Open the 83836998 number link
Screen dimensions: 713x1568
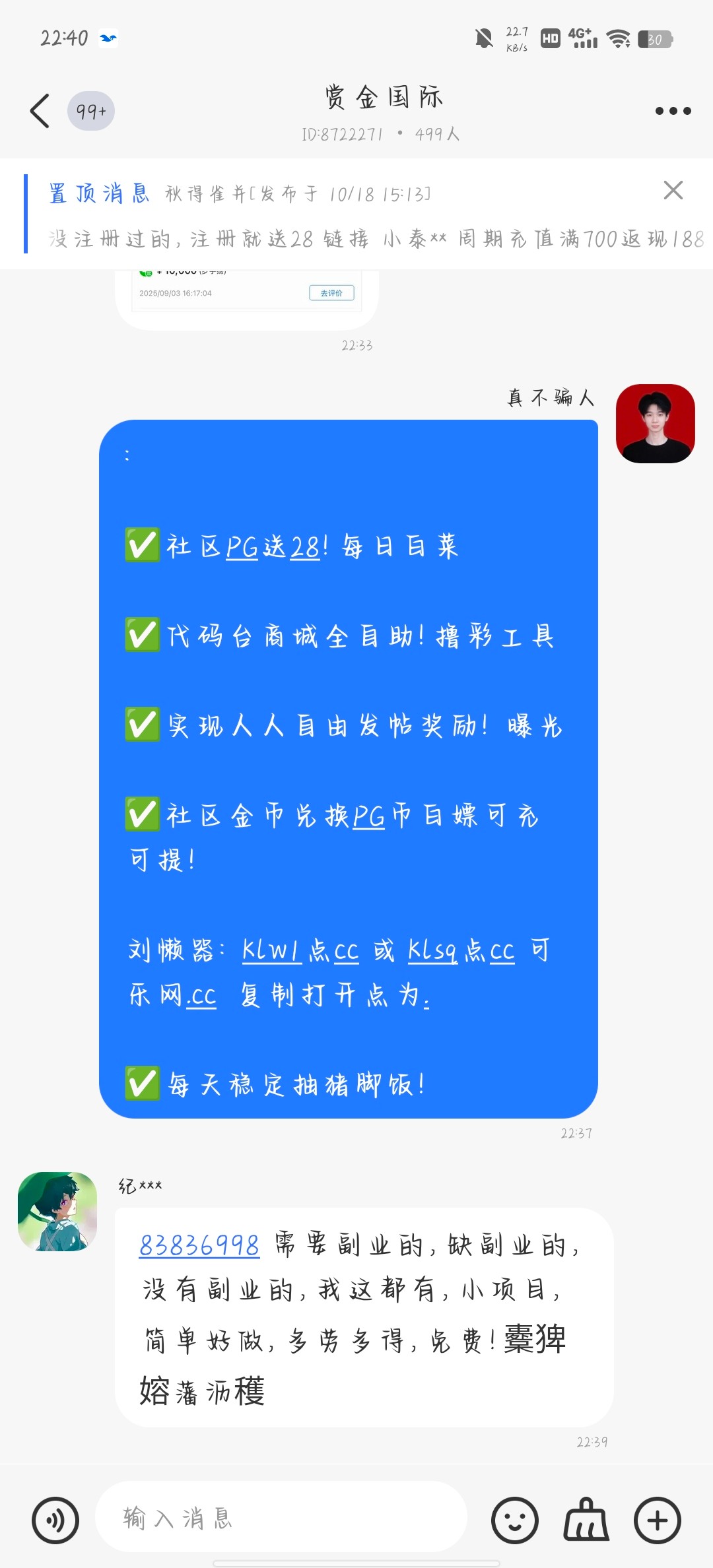199,1244
